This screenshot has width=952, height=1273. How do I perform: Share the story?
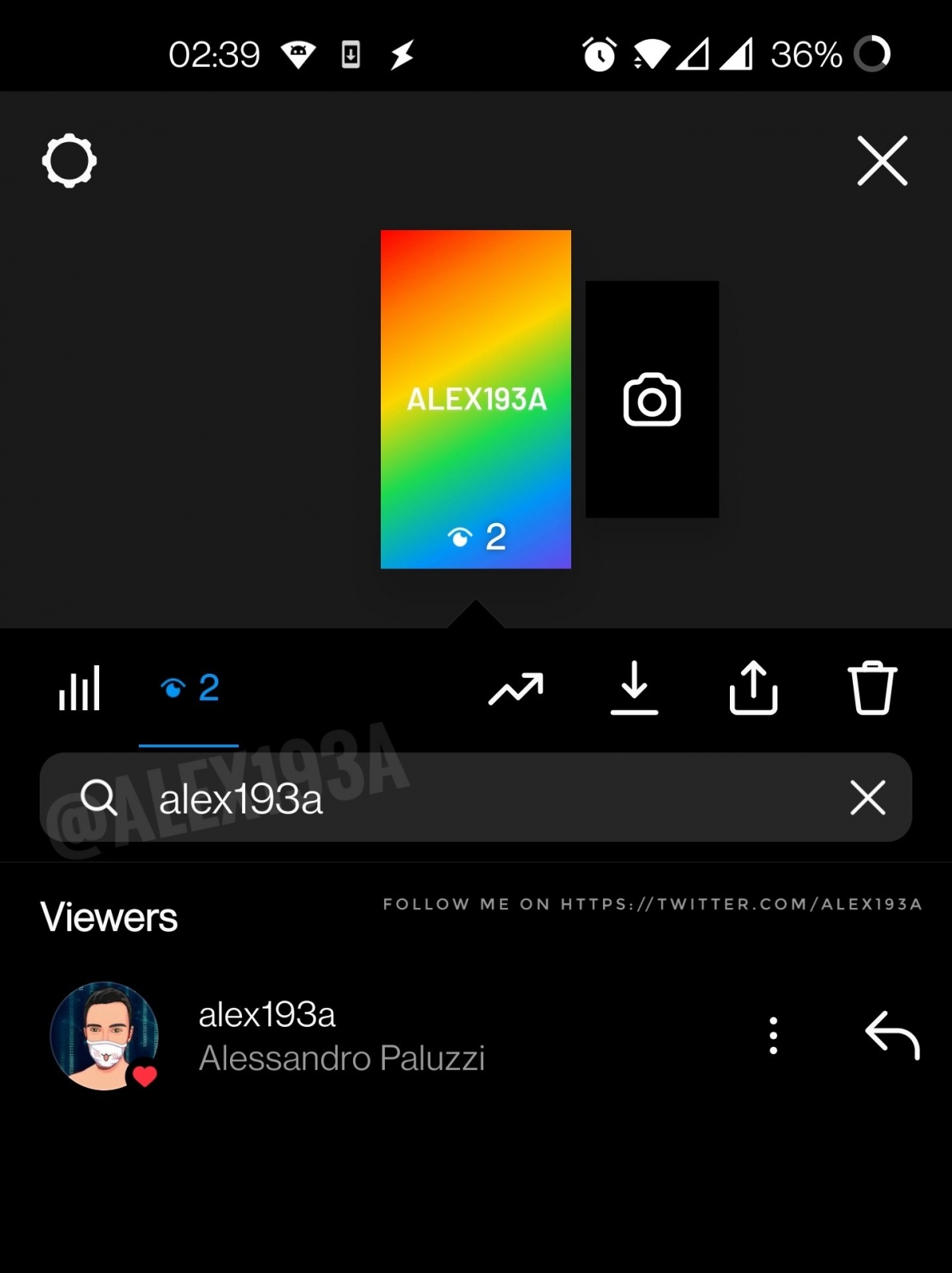click(x=753, y=688)
